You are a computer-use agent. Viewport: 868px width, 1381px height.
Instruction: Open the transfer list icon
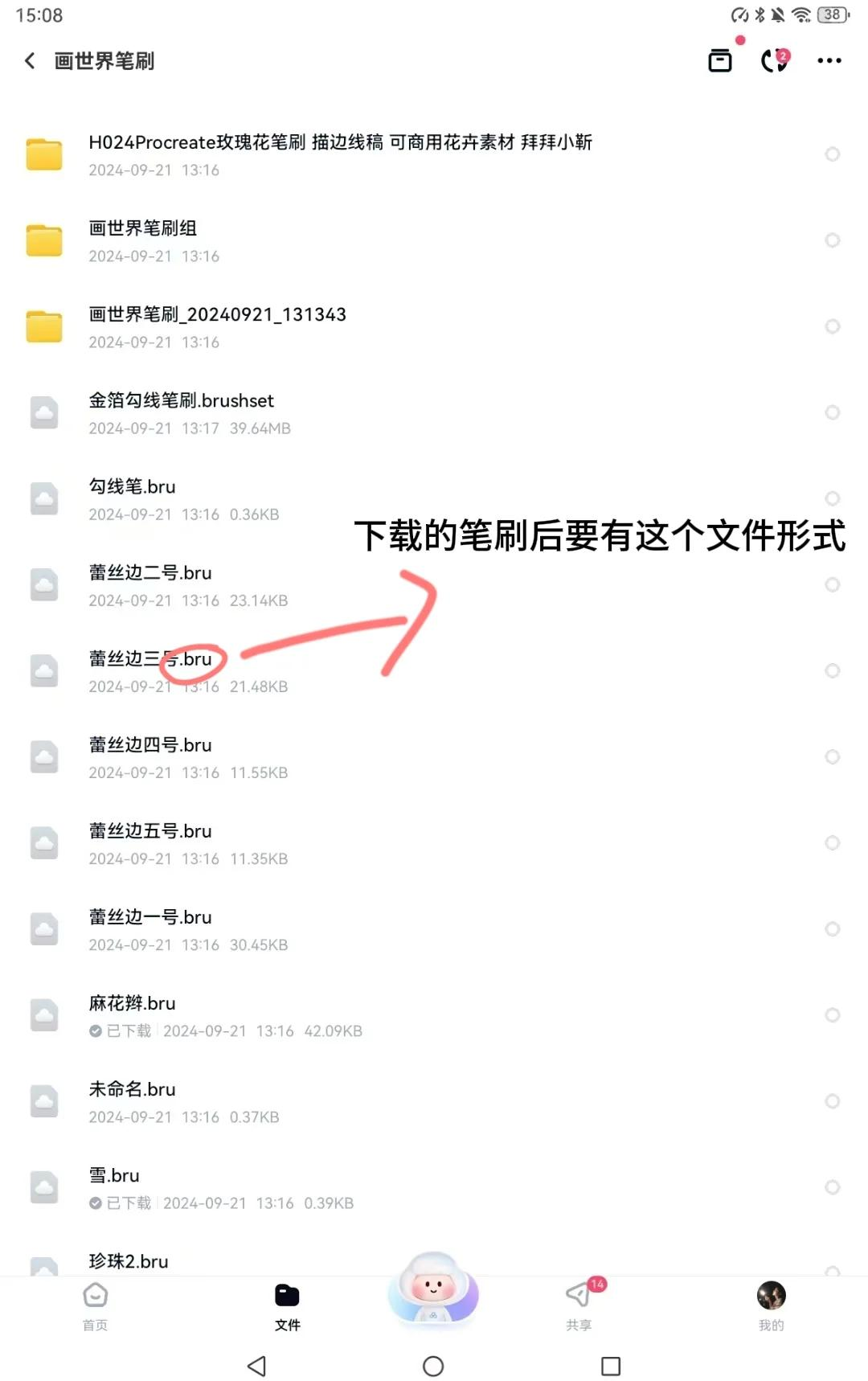[x=720, y=60]
